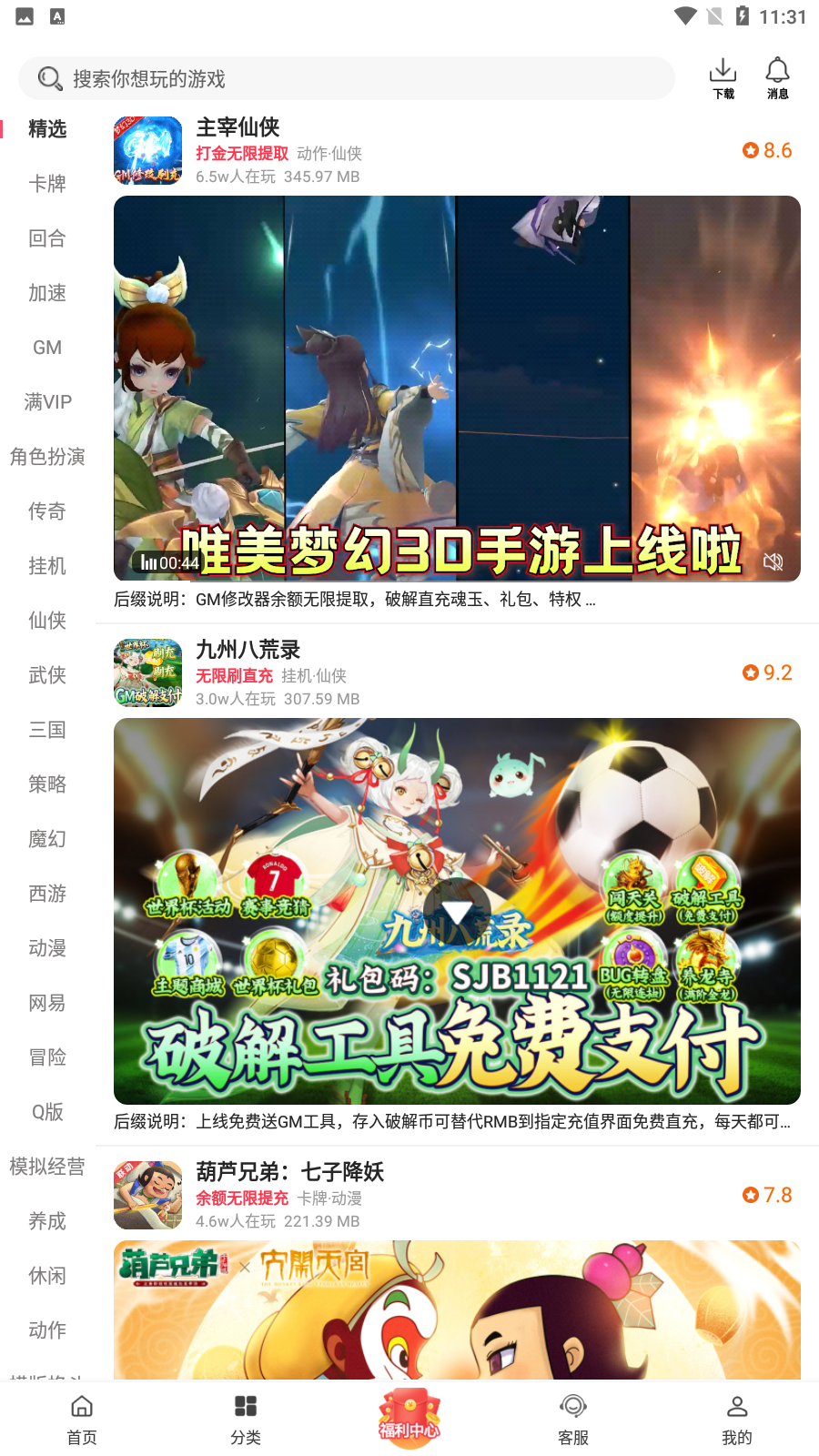The width and height of the screenshot is (819, 1456).
Task: Open the 主宰仙侠 game listing
Action: tap(457, 151)
